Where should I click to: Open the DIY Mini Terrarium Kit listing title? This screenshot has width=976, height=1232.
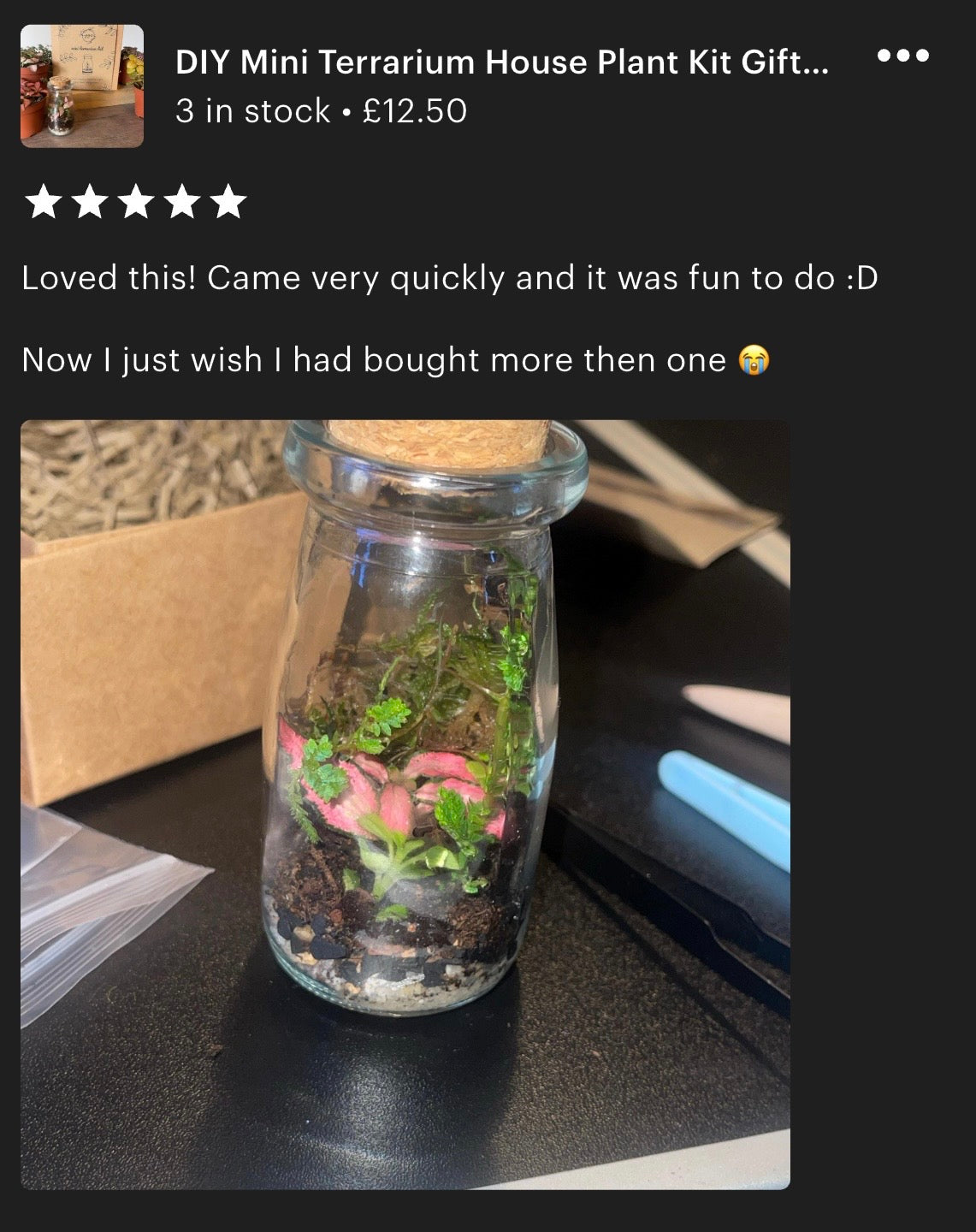tap(502, 62)
